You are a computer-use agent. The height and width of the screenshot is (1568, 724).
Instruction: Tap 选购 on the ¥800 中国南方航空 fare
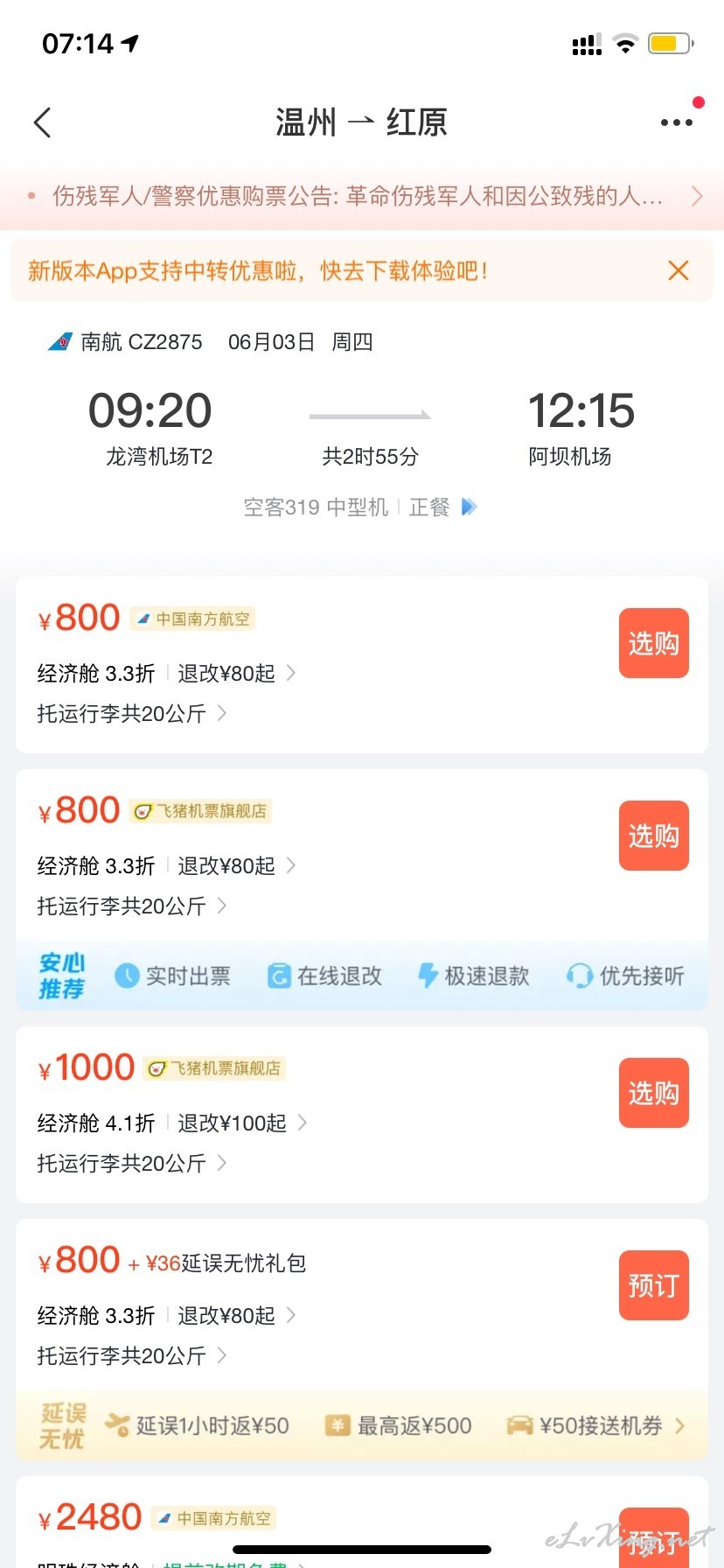(x=653, y=643)
